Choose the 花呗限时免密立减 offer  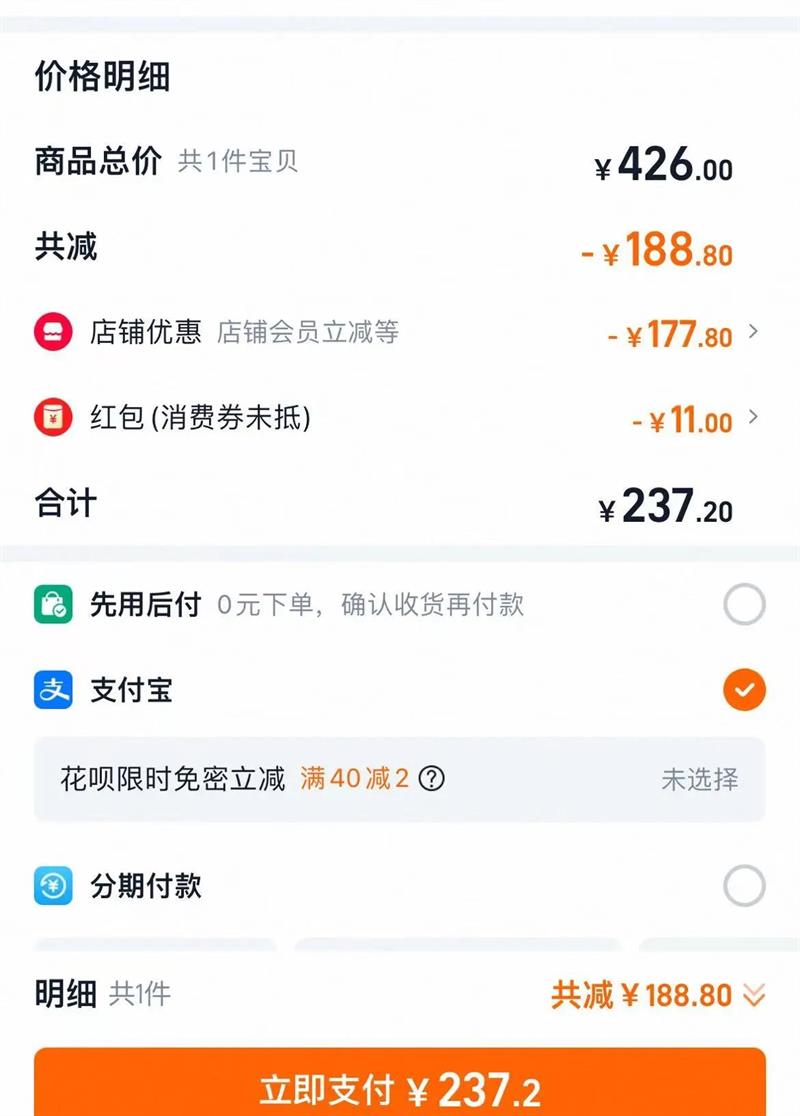(x=399, y=779)
